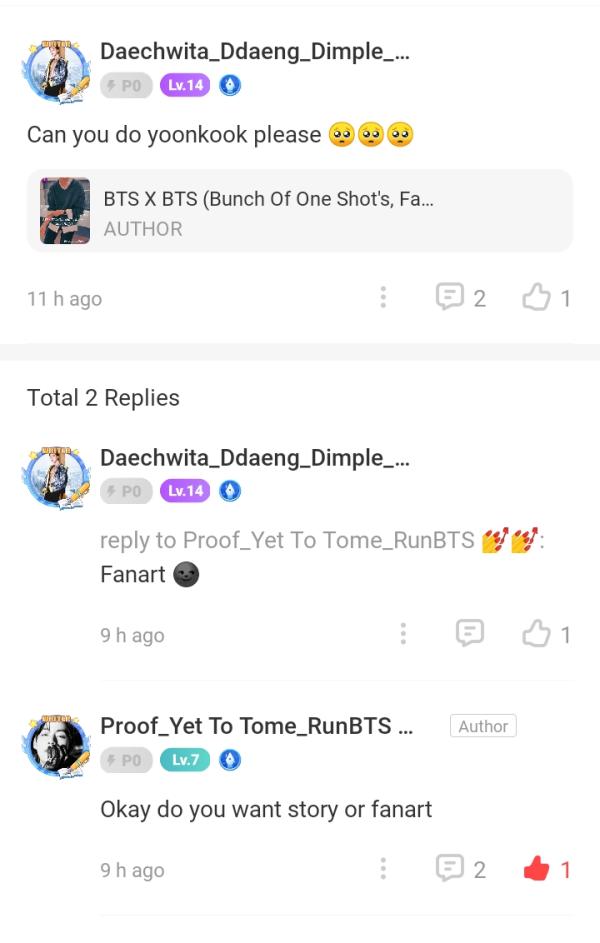Open options for the story or fanart reply
This screenshot has height=943, width=600.
coord(383,869)
